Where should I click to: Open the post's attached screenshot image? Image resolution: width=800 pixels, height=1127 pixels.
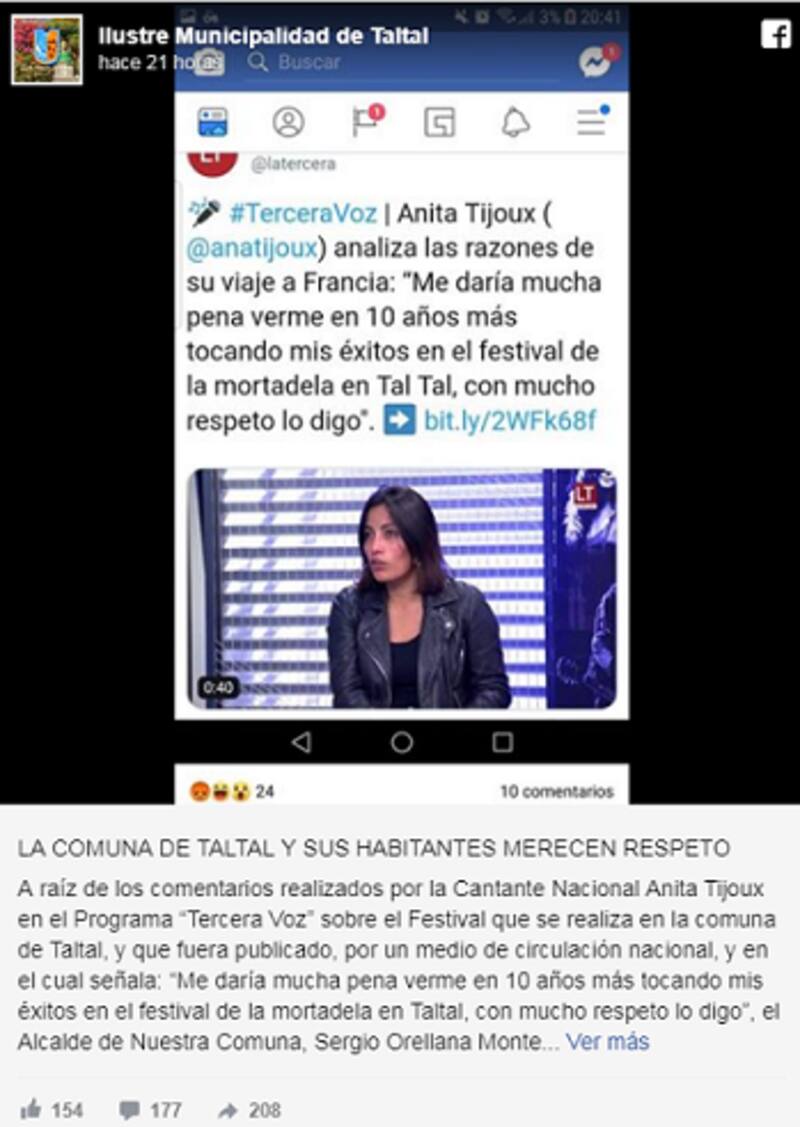pyautogui.click(x=401, y=420)
